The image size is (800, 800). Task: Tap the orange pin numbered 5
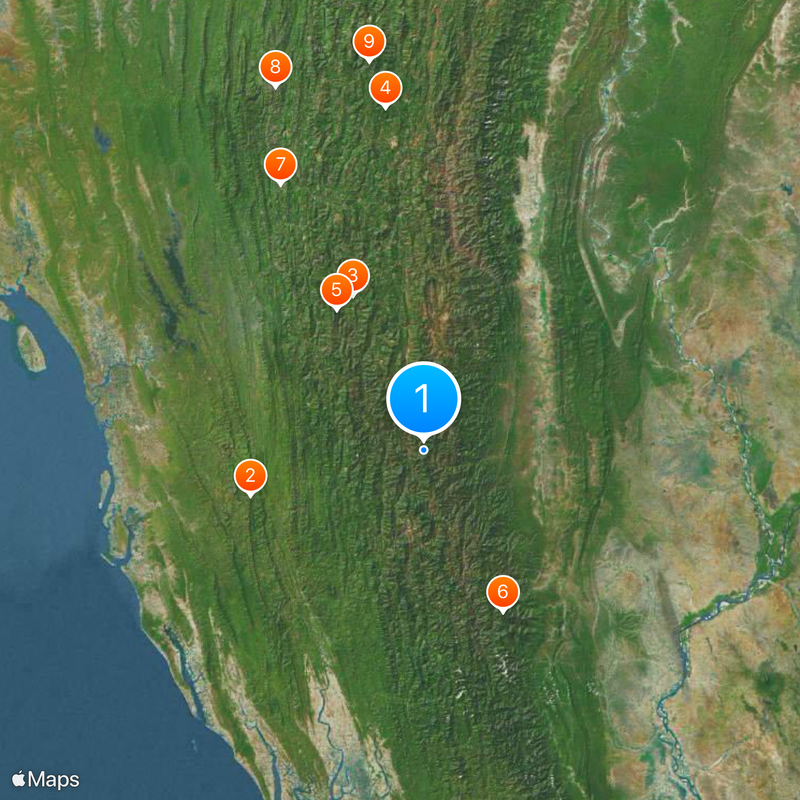pyautogui.click(x=336, y=291)
